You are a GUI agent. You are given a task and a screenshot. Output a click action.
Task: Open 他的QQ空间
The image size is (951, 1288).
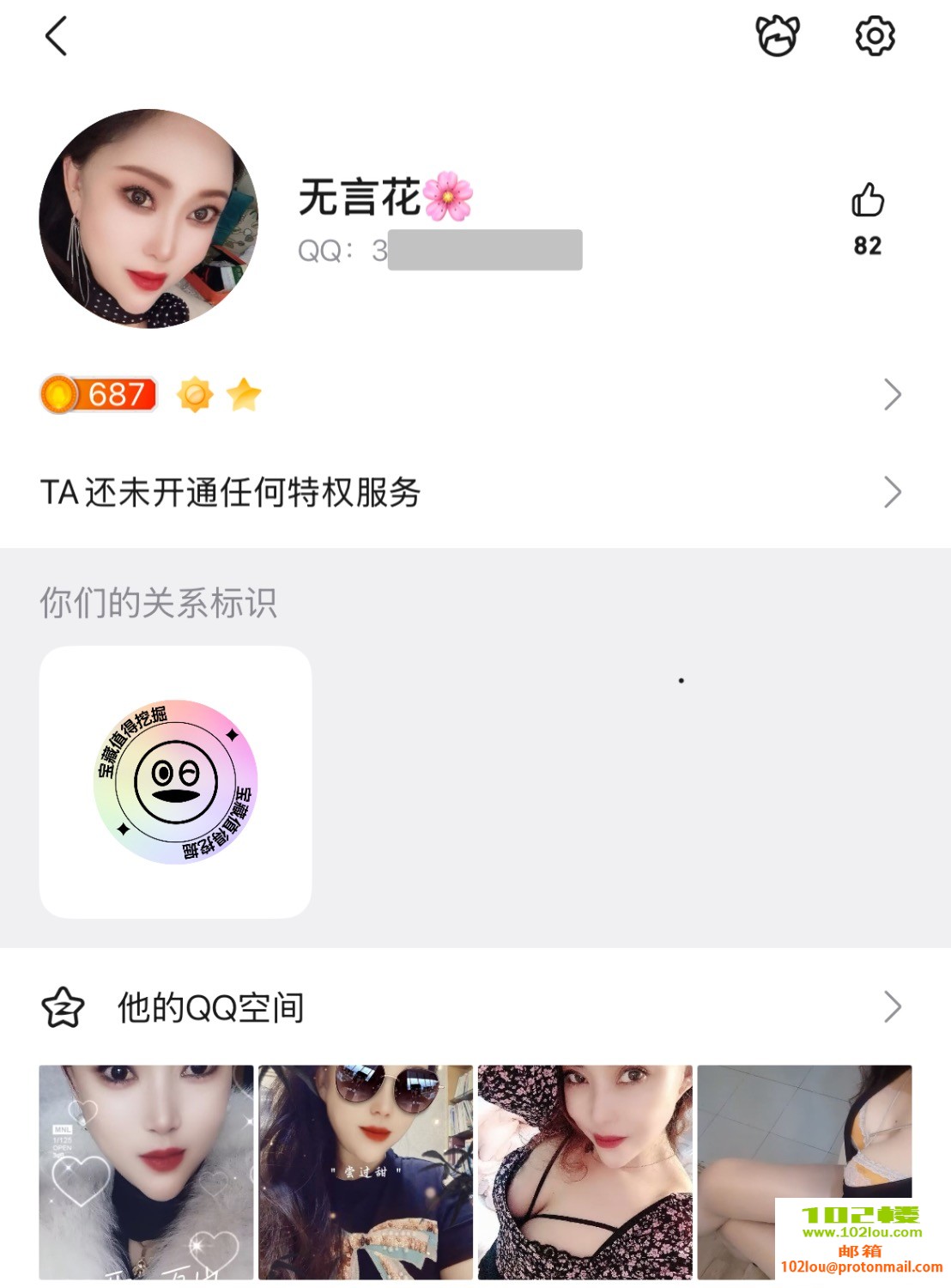470,1007
